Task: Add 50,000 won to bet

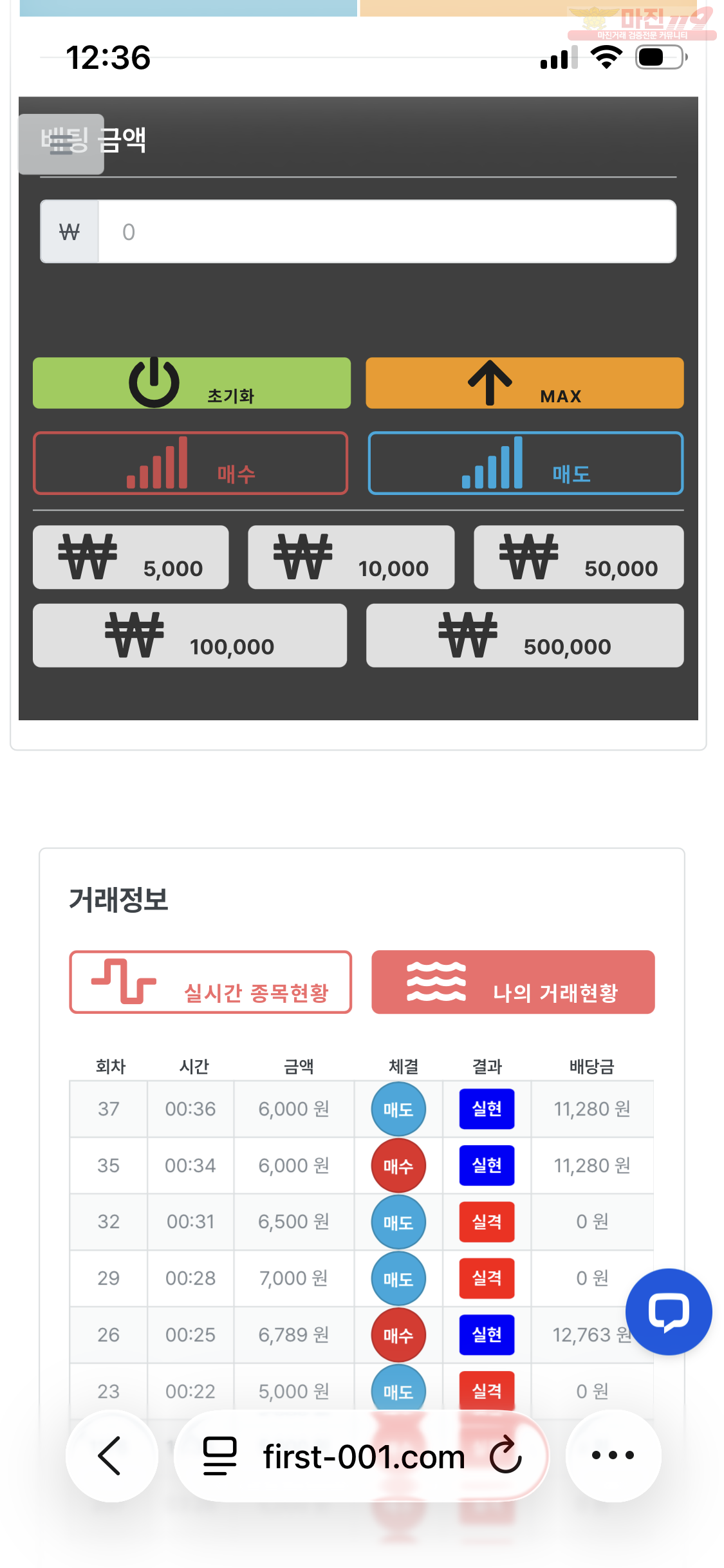Action: [x=579, y=557]
